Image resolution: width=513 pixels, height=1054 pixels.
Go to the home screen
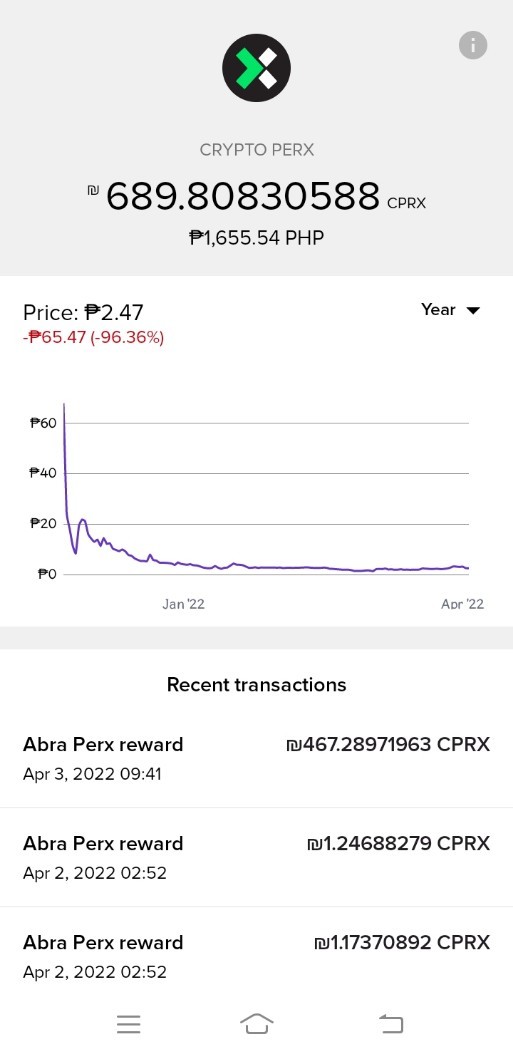(256, 1024)
